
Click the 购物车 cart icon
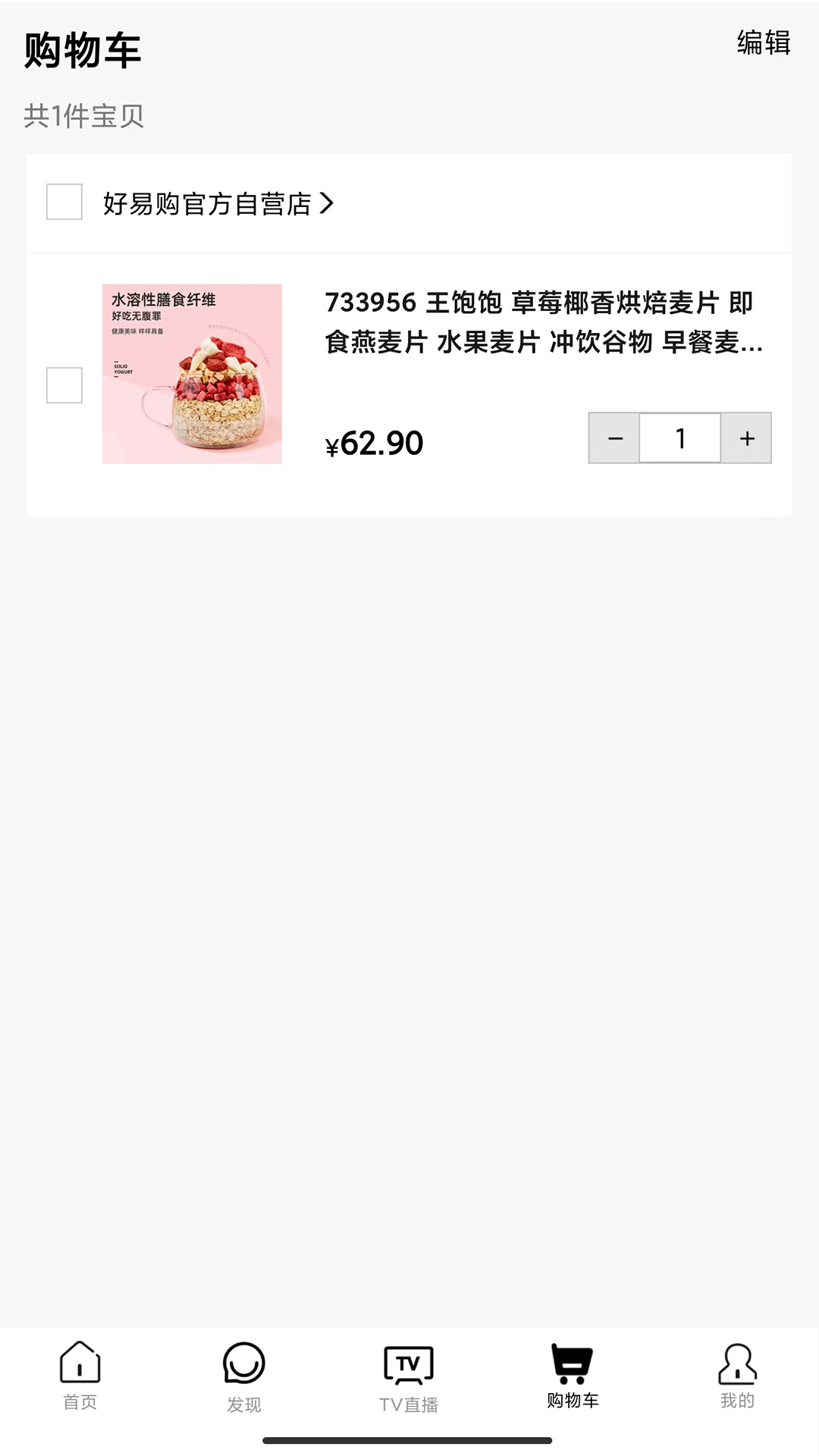pyautogui.click(x=573, y=1369)
